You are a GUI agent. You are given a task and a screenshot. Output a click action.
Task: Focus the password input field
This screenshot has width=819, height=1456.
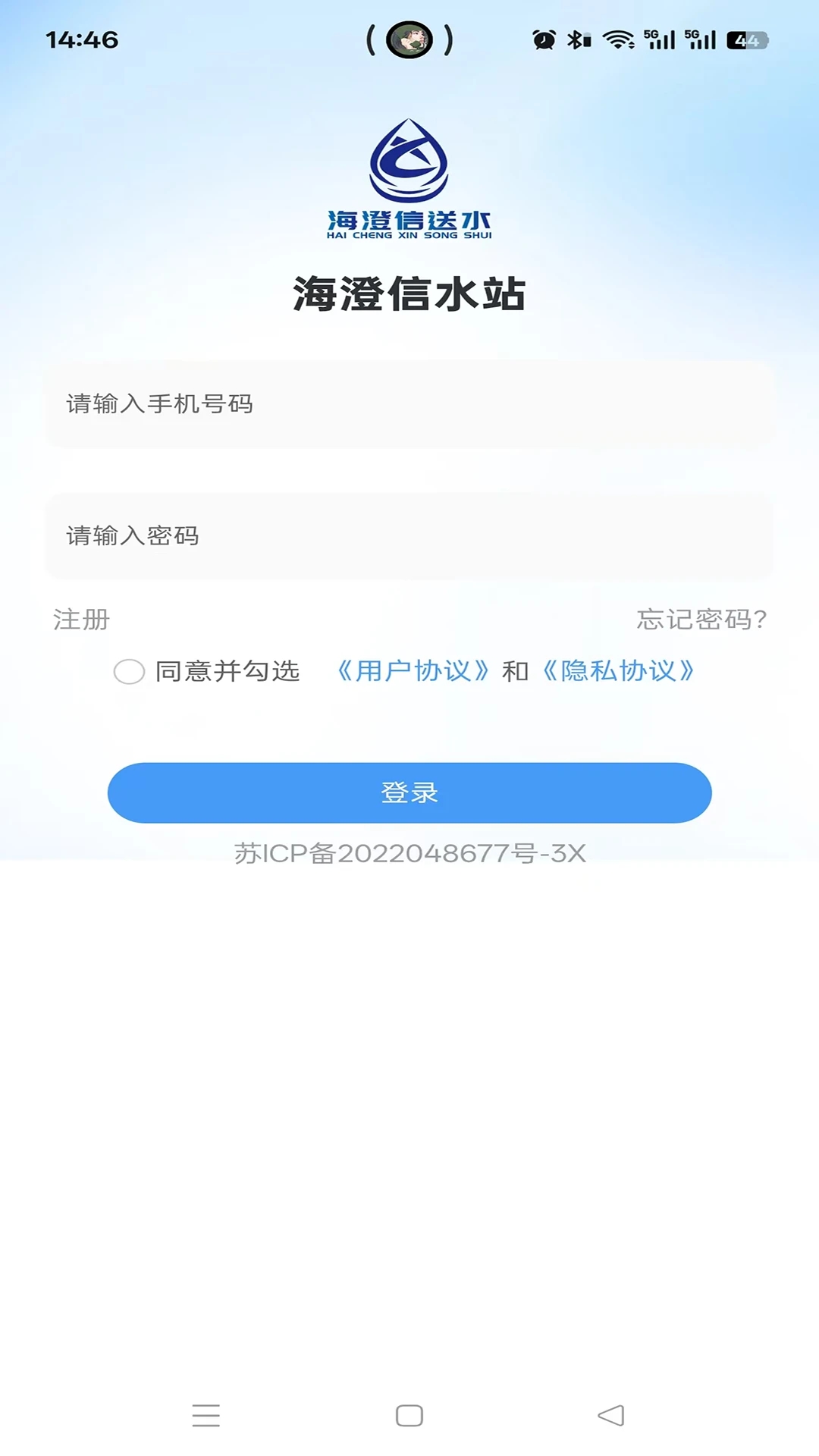[409, 536]
